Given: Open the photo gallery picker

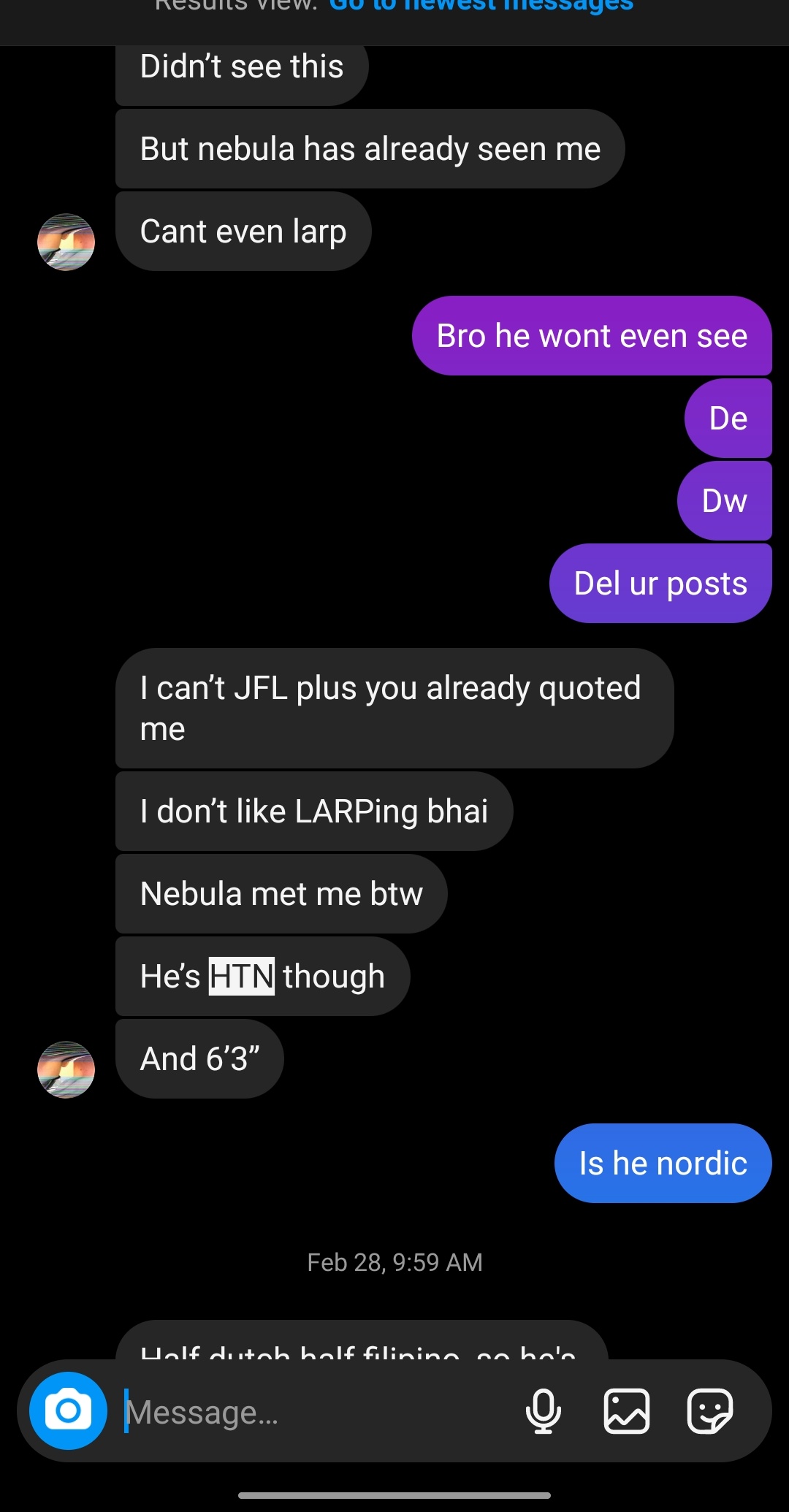Looking at the screenshot, I should pos(627,1411).
